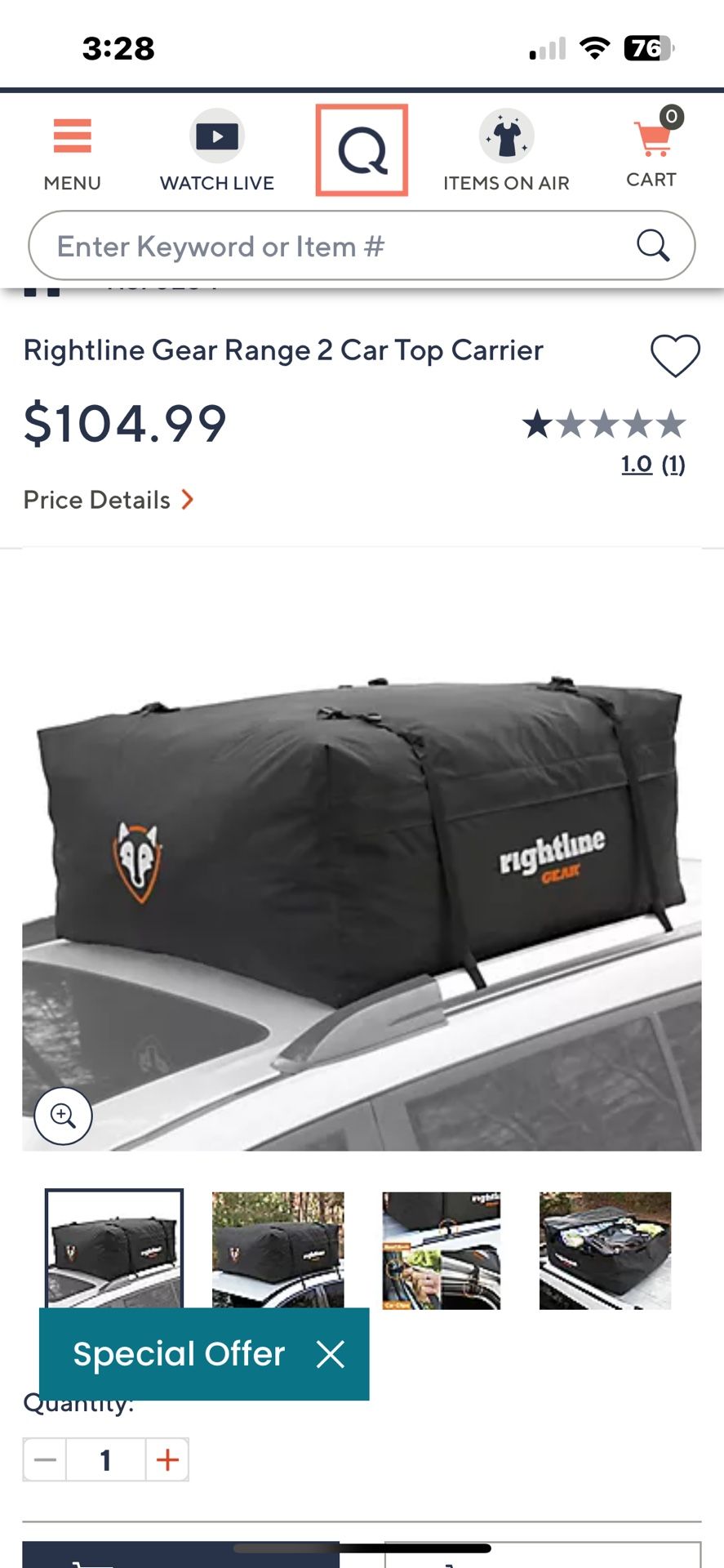Image resolution: width=724 pixels, height=1568 pixels.
Task: Select the third thumbnail showing strap attachment
Action: tap(441, 1249)
